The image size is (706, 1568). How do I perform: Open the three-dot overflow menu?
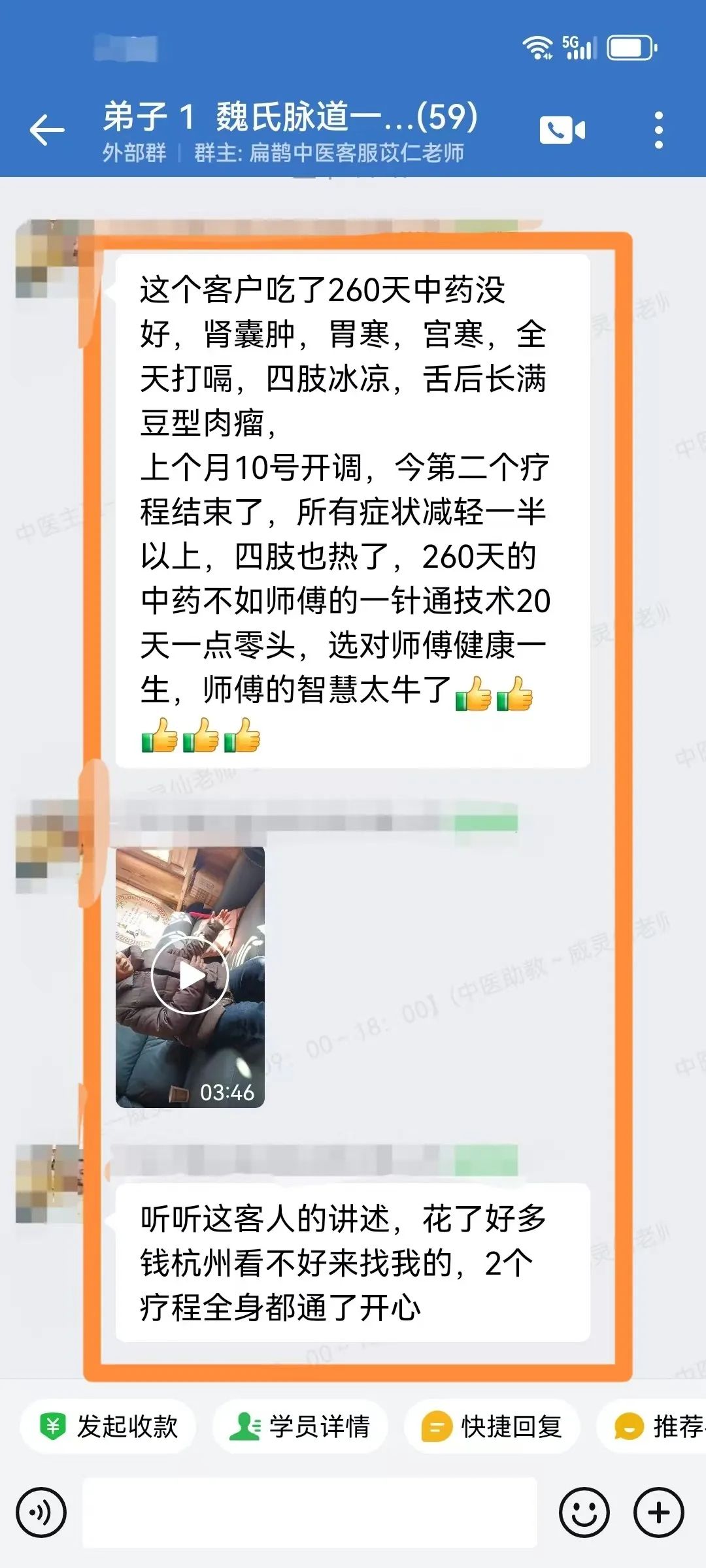click(x=658, y=130)
